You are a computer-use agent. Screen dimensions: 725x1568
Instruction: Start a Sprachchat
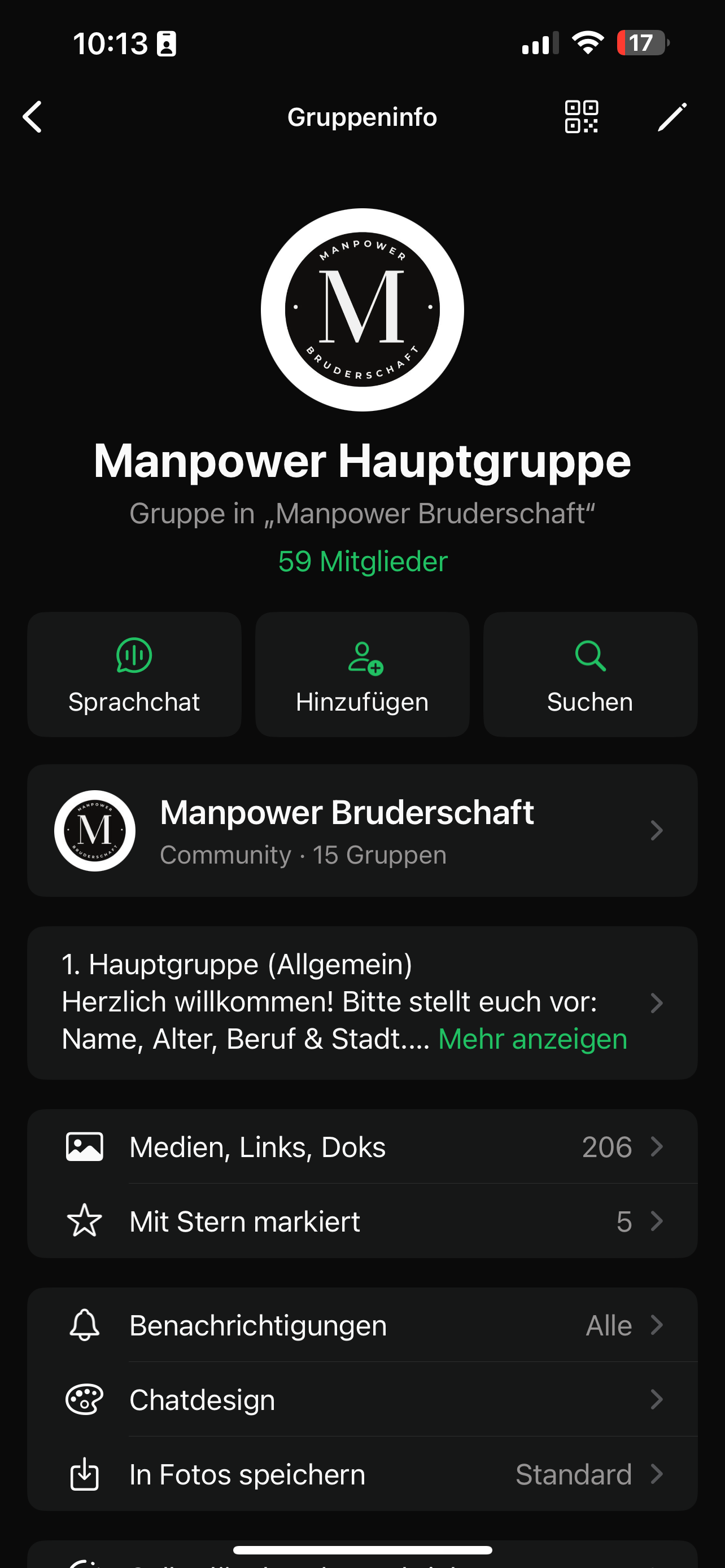click(x=134, y=674)
